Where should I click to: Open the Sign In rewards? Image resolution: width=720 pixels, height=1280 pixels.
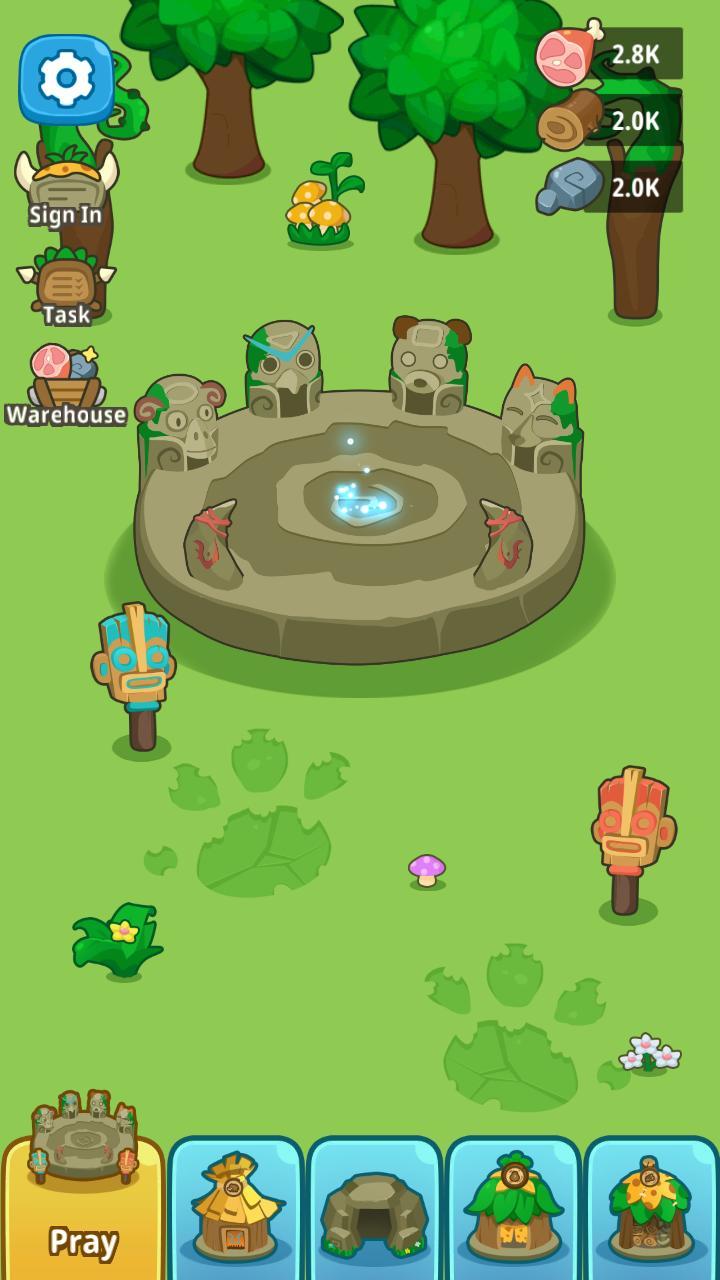(x=66, y=187)
